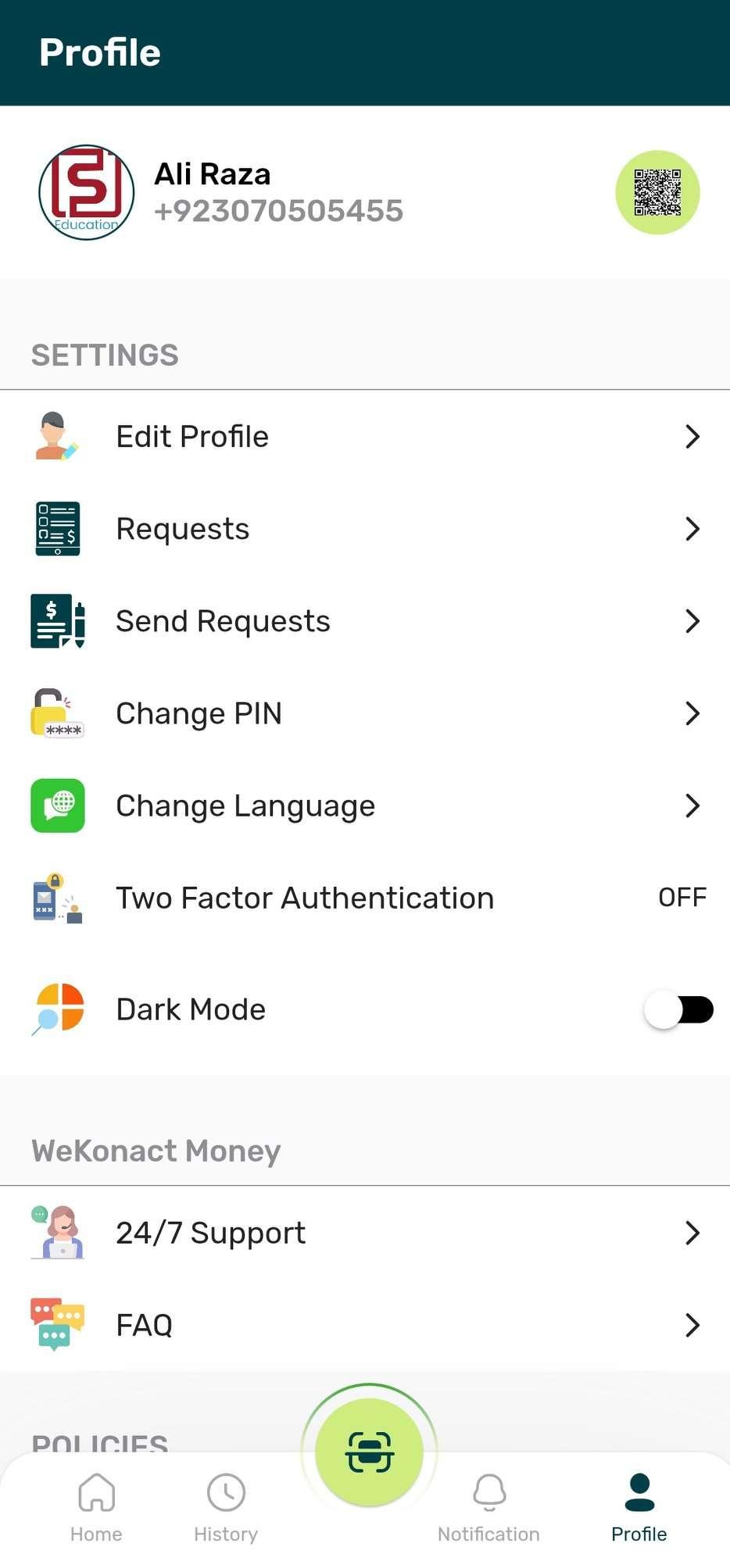Open Edit Profile settings
The height and width of the screenshot is (1568, 730).
365,436
